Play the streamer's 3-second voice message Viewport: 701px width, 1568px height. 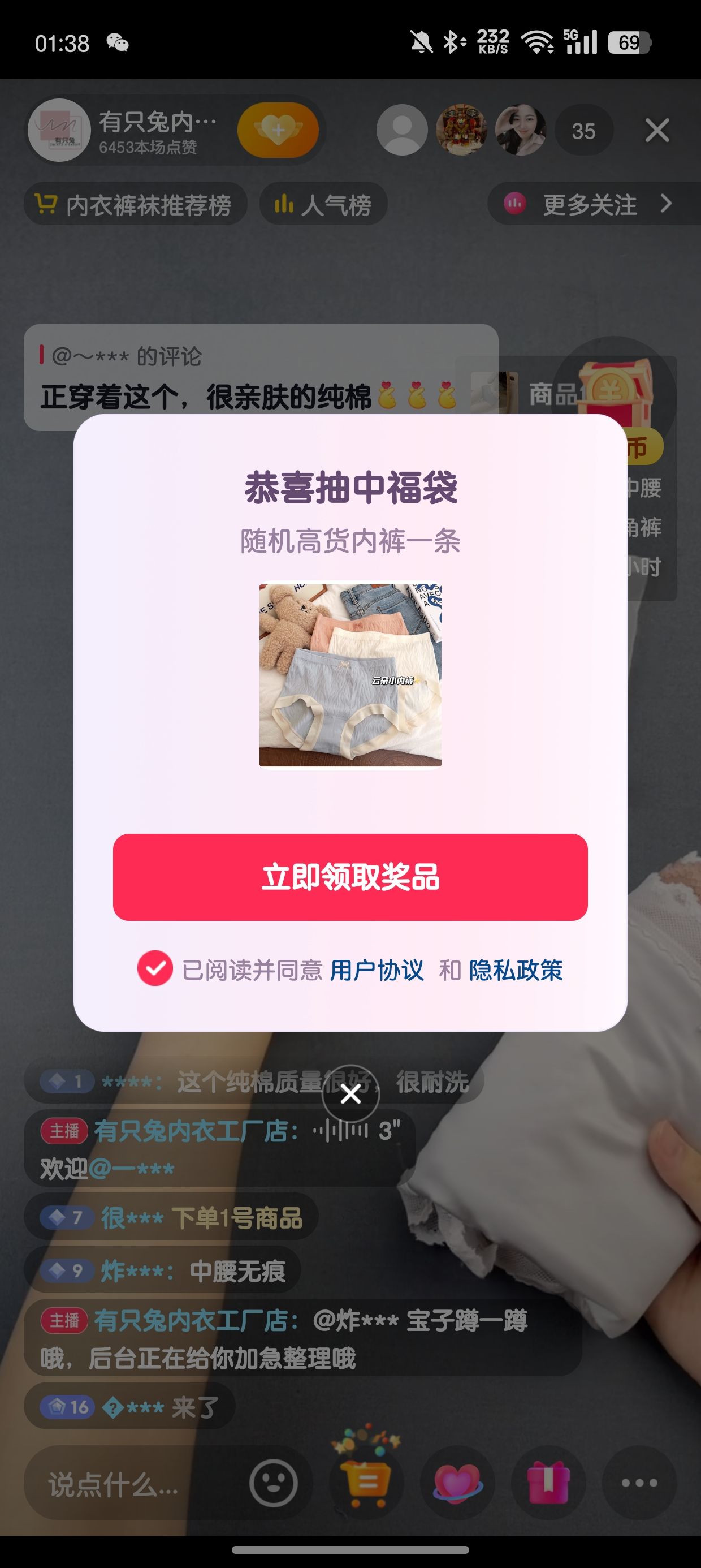coord(357,1131)
